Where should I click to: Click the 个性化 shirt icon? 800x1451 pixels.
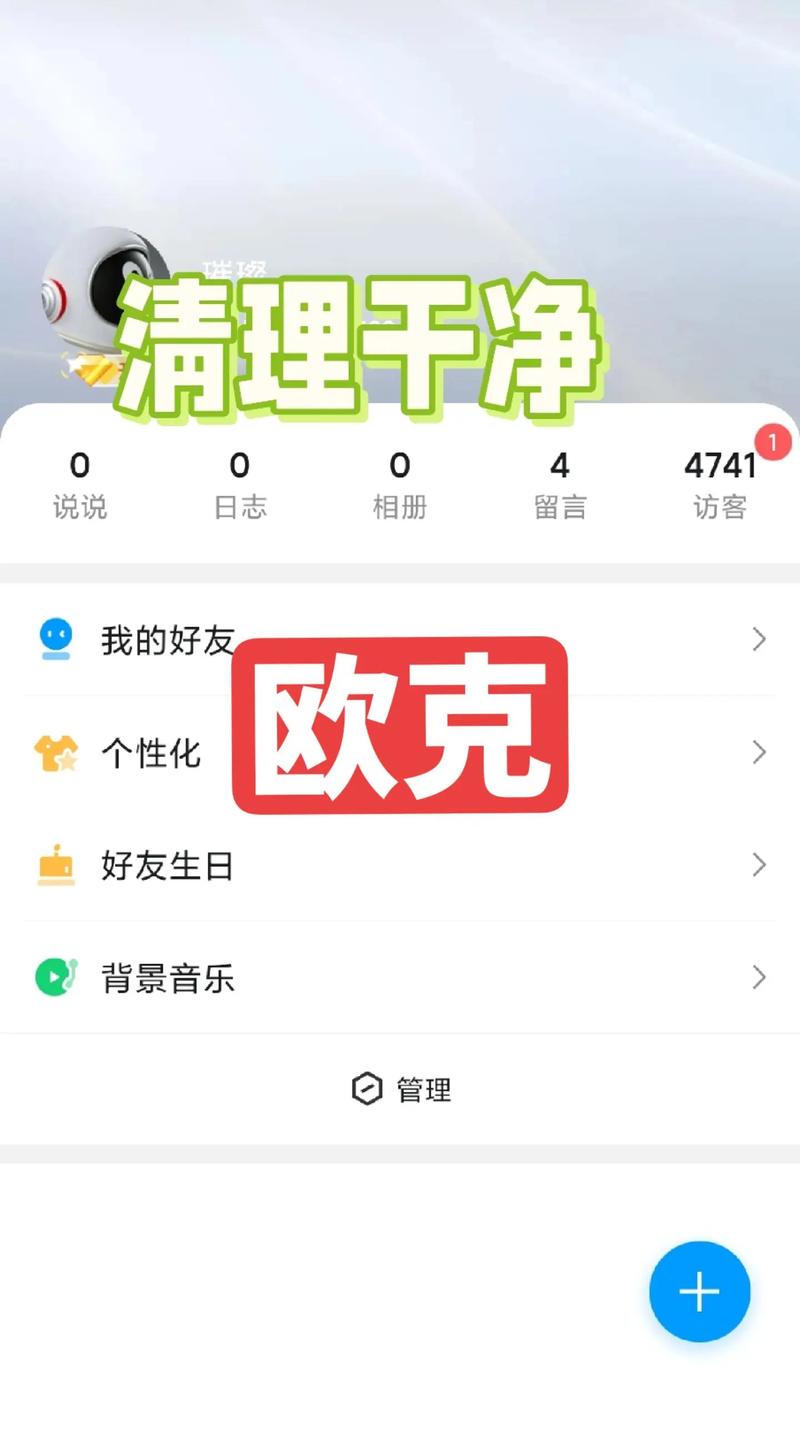(x=57, y=753)
